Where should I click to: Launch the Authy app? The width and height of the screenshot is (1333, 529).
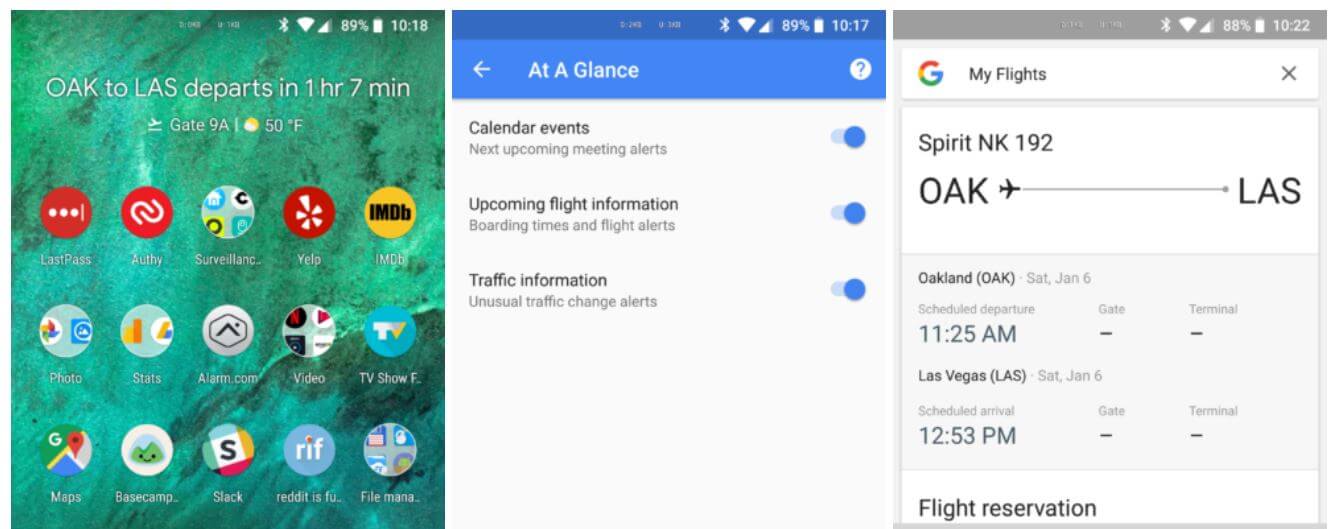(147, 213)
